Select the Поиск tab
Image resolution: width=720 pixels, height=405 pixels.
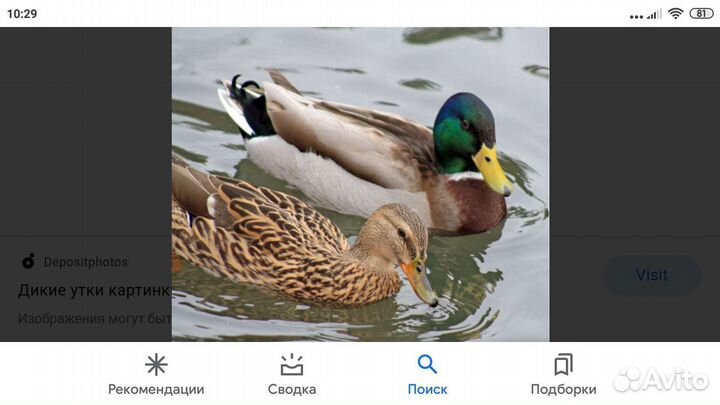pos(427,374)
